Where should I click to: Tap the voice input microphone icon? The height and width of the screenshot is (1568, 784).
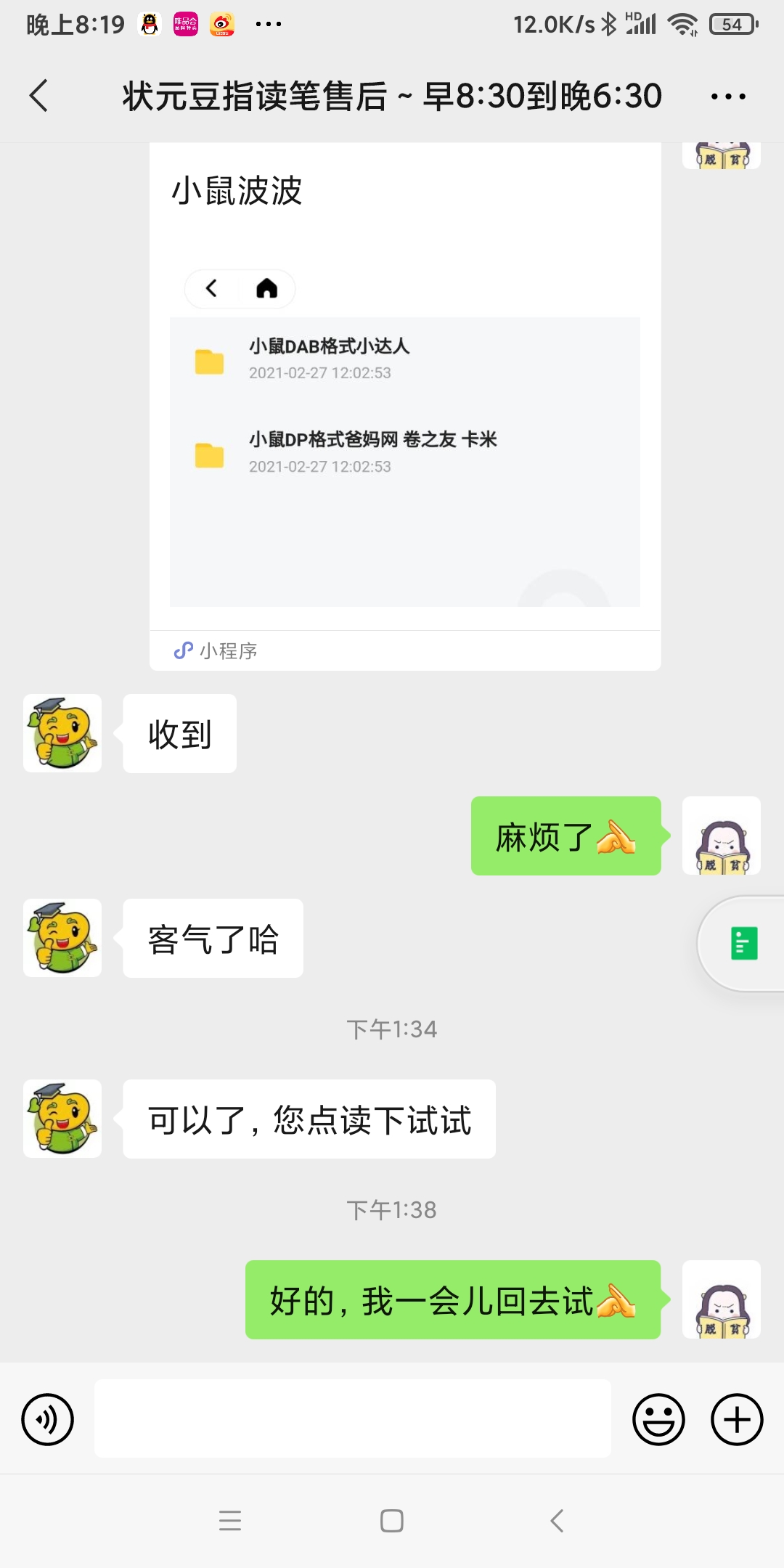[47, 1418]
